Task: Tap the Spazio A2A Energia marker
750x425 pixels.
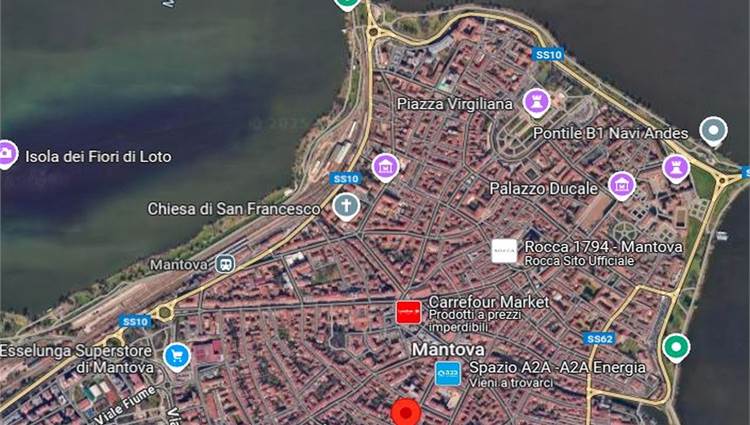Action: pyautogui.click(x=448, y=374)
